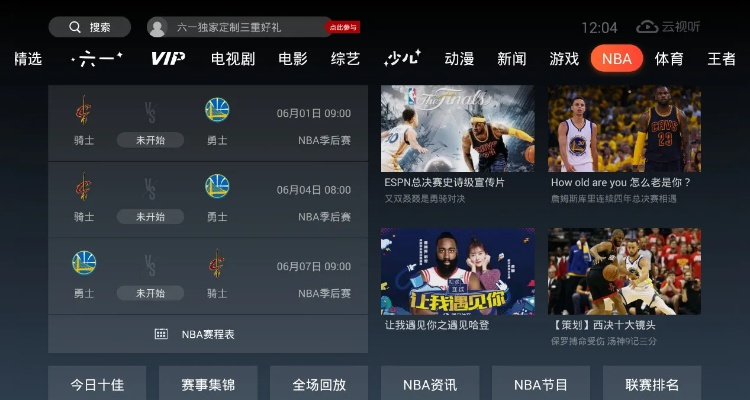Switch to the 综艺 tab

pyautogui.click(x=345, y=59)
